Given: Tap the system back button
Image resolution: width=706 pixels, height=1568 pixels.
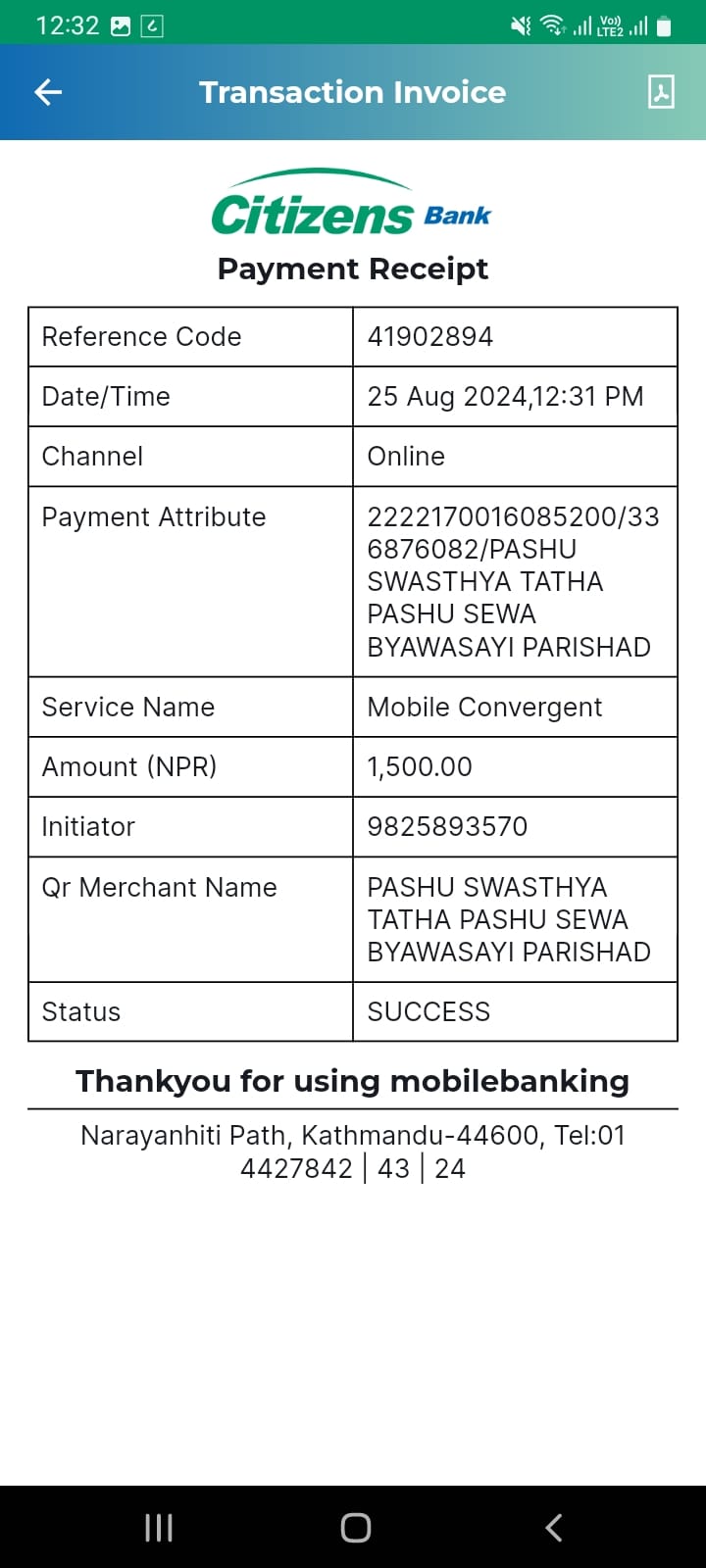Looking at the screenshot, I should click(x=554, y=1527).
